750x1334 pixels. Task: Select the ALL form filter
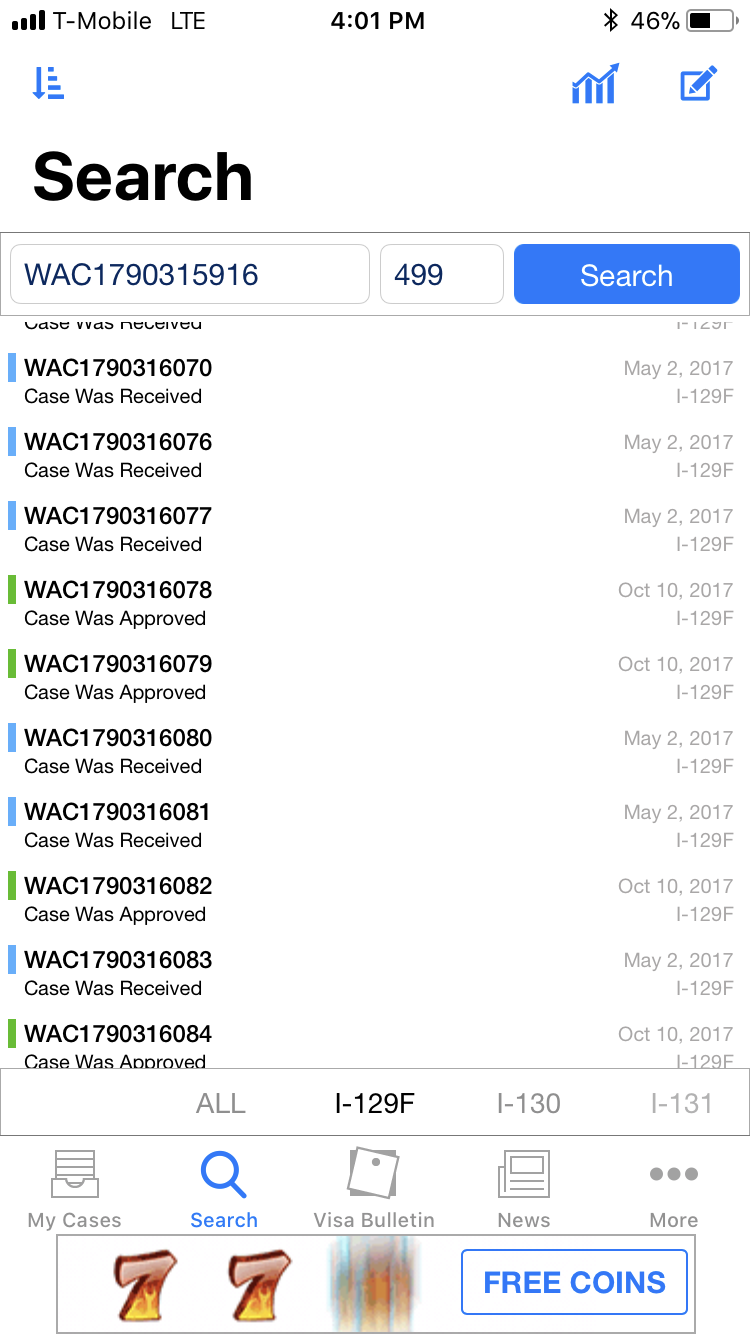coord(221,1103)
